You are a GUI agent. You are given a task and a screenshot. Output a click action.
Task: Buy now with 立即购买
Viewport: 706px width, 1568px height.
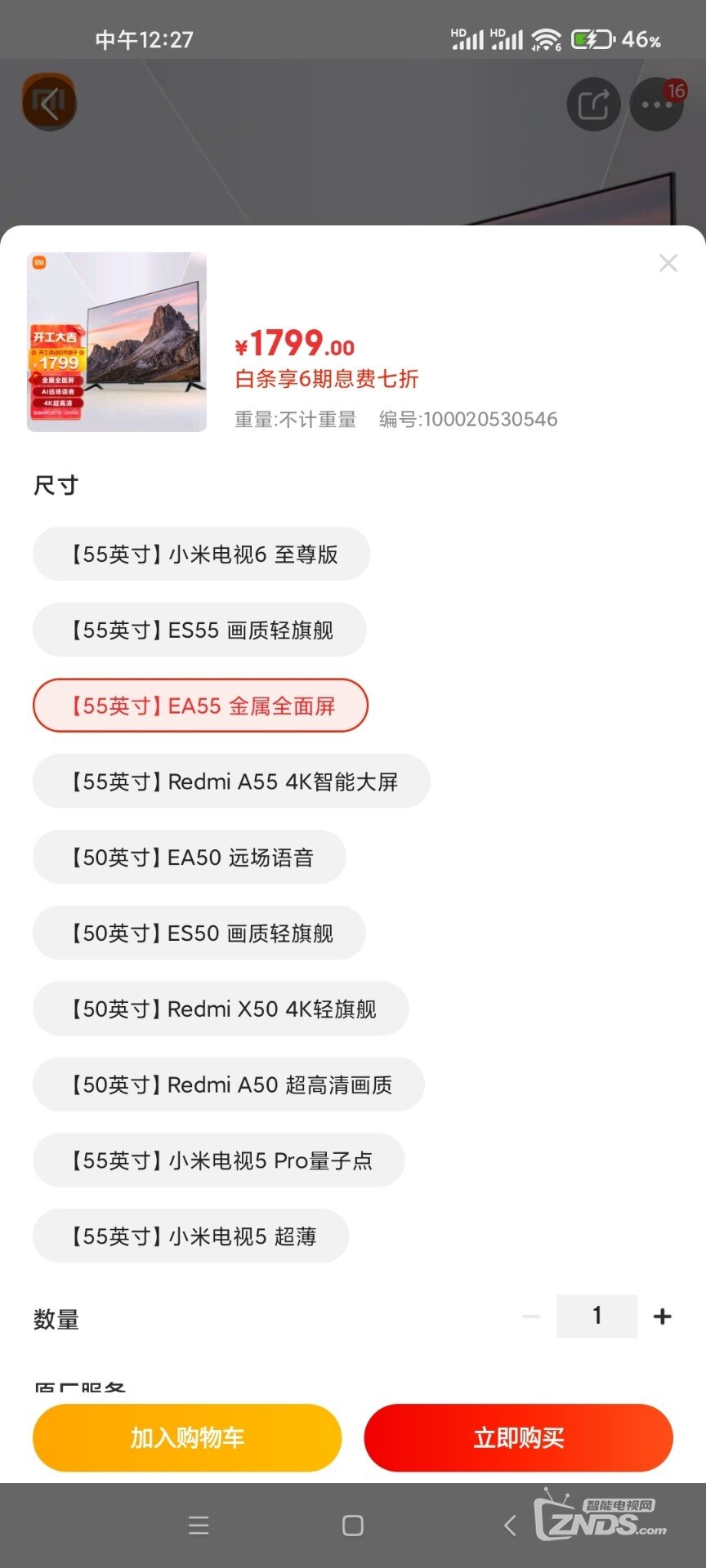[519, 1437]
